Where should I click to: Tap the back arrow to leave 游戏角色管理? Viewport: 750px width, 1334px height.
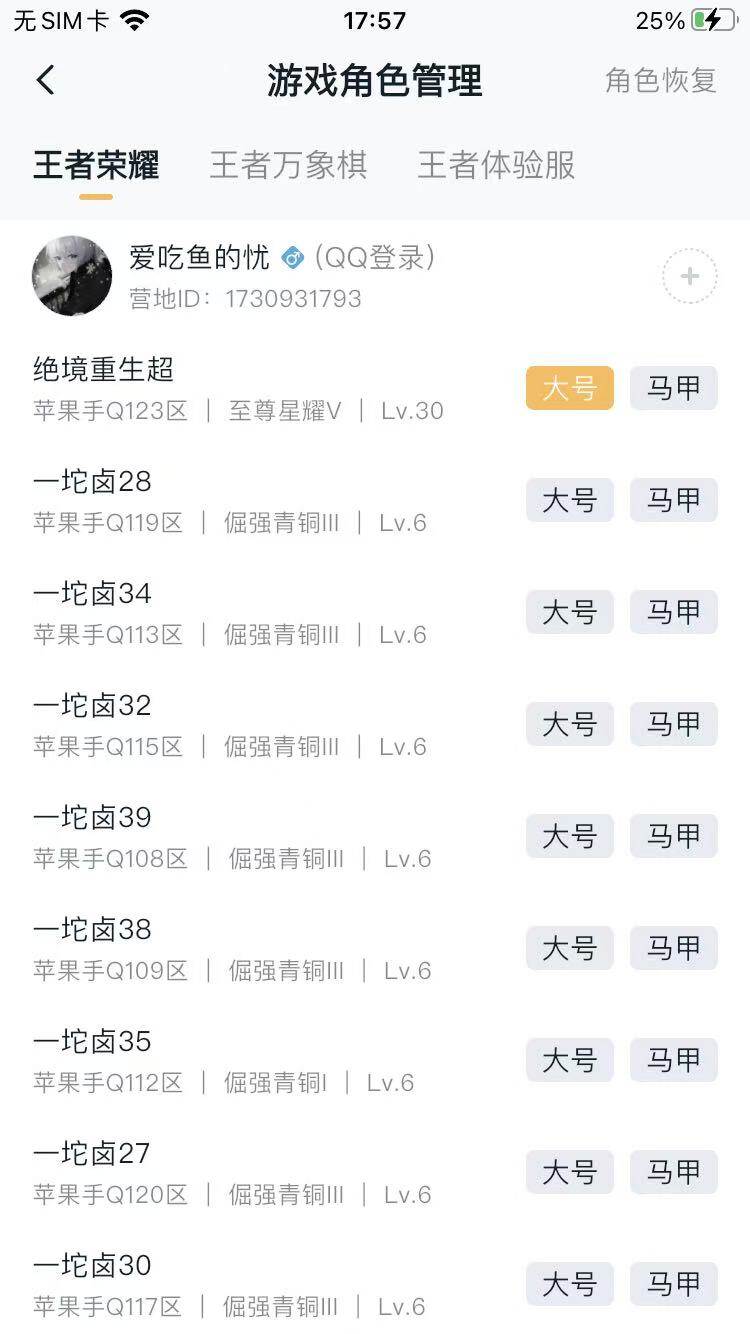click(44, 80)
